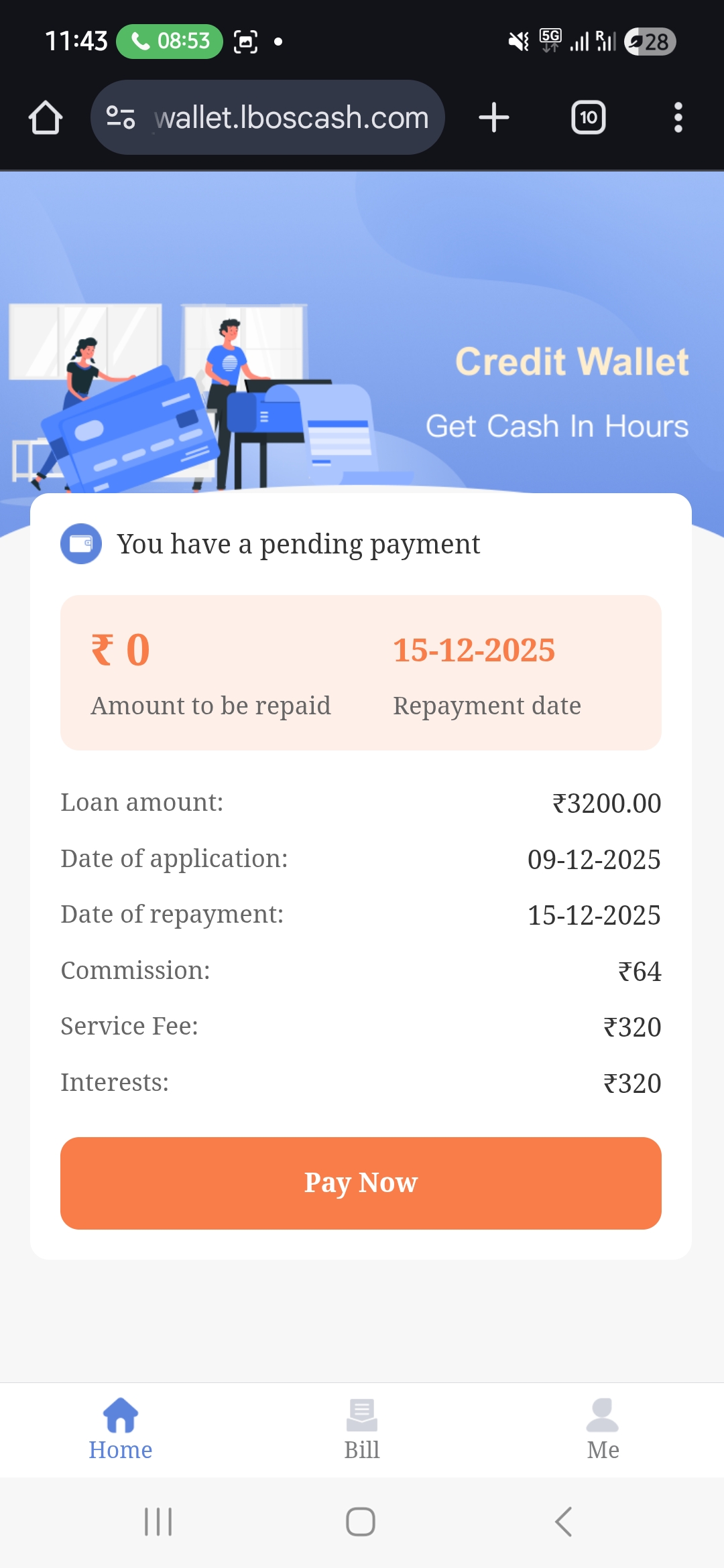The image size is (724, 1568).
Task: Select the Home tab in bottom navigation
Action: pyautogui.click(x=121, y=1430)
